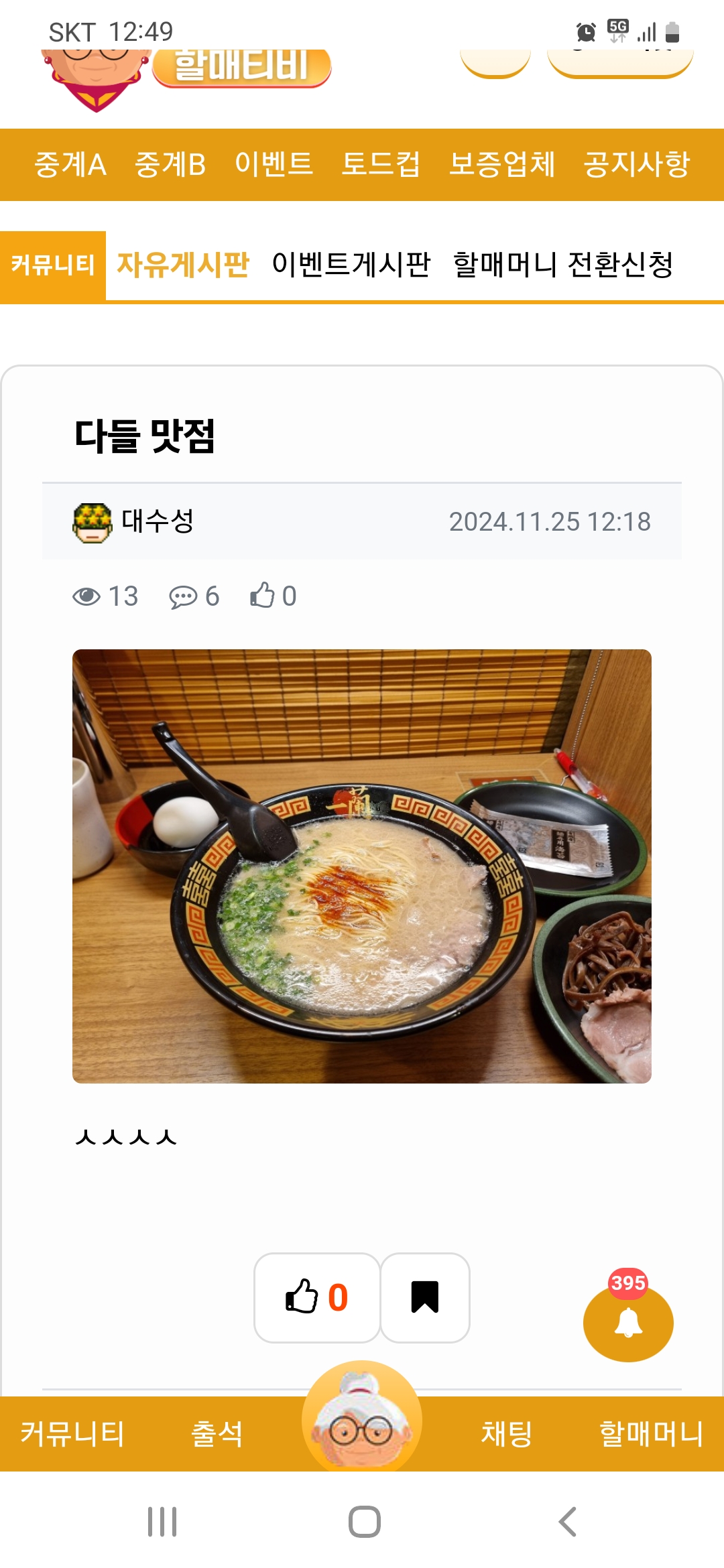Bookmark this post
Image resolution: width=724 pixels, height=1568 pixels.
click(425, 1297)
